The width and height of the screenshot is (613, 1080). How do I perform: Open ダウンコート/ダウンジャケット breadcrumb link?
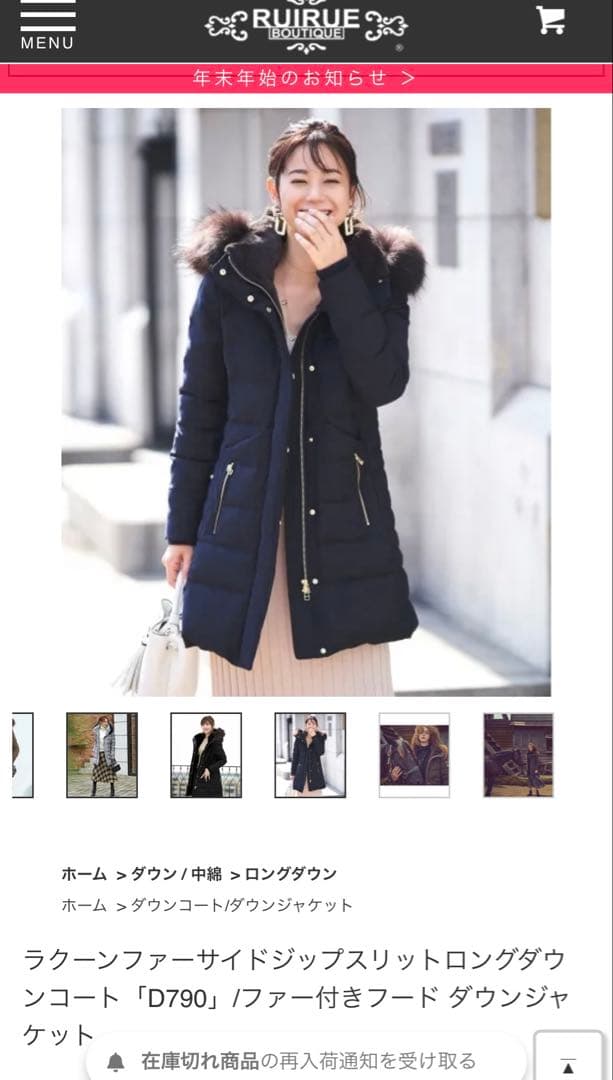pos(241,905)
